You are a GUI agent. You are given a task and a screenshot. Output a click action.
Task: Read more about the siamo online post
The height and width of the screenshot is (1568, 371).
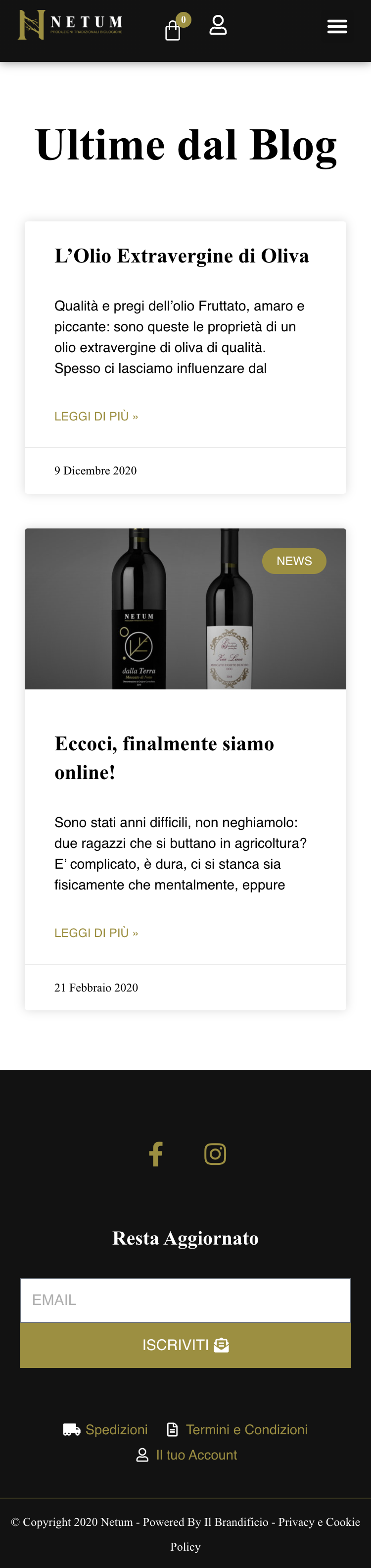[x=96, y=933]
